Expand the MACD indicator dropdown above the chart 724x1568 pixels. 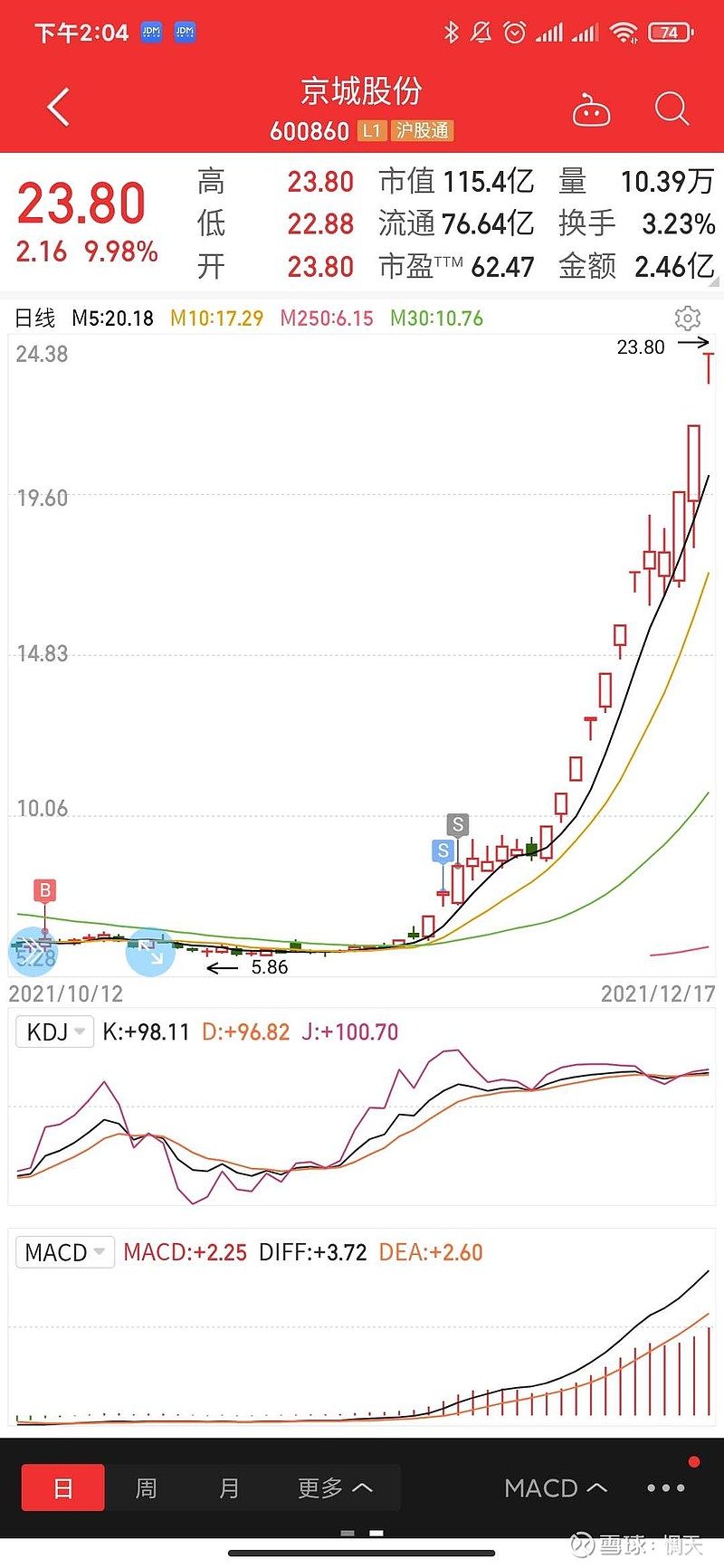click(66, 1252)
